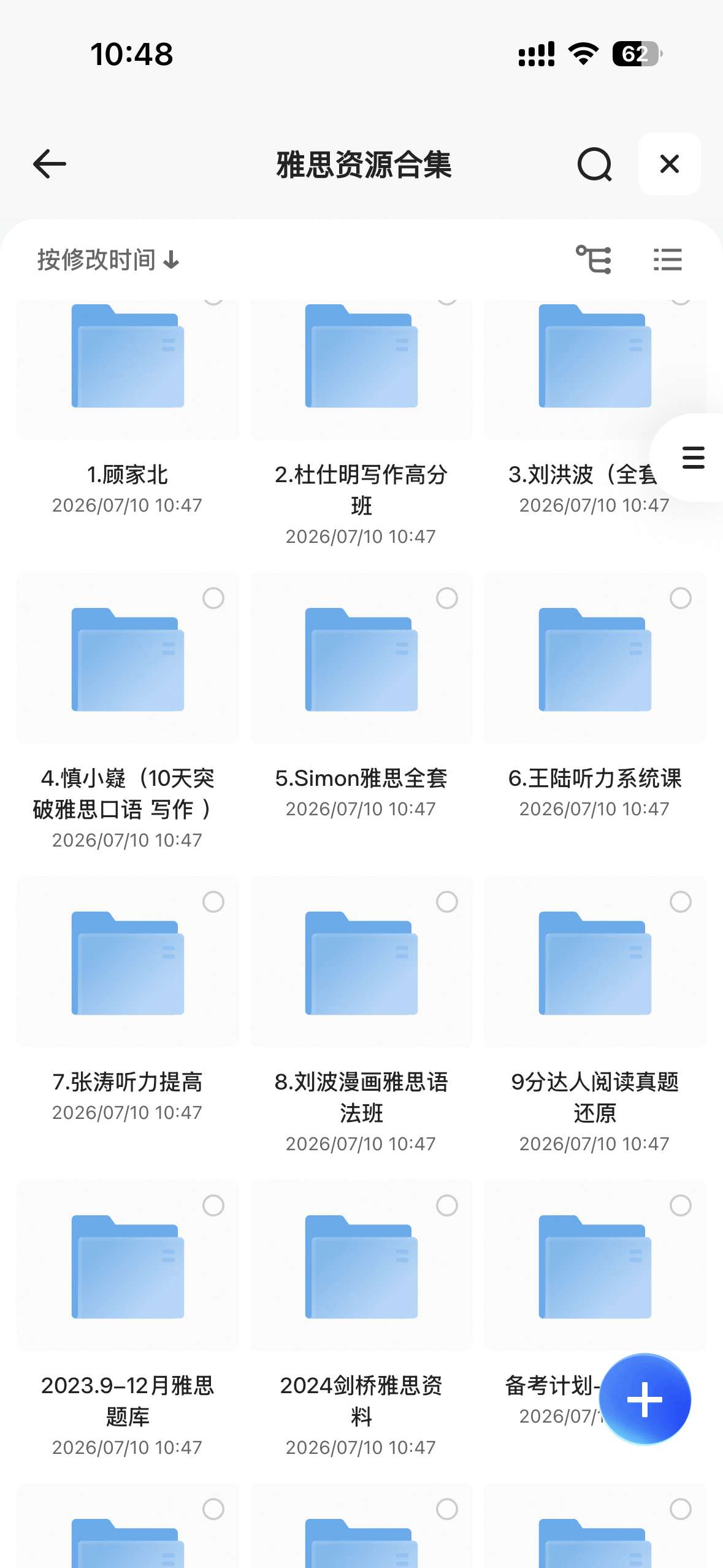Select the 2023.9-12月雅思题库 folder checkbox
Viewport: 723px width, 1568px height.
pos(213,1205)
